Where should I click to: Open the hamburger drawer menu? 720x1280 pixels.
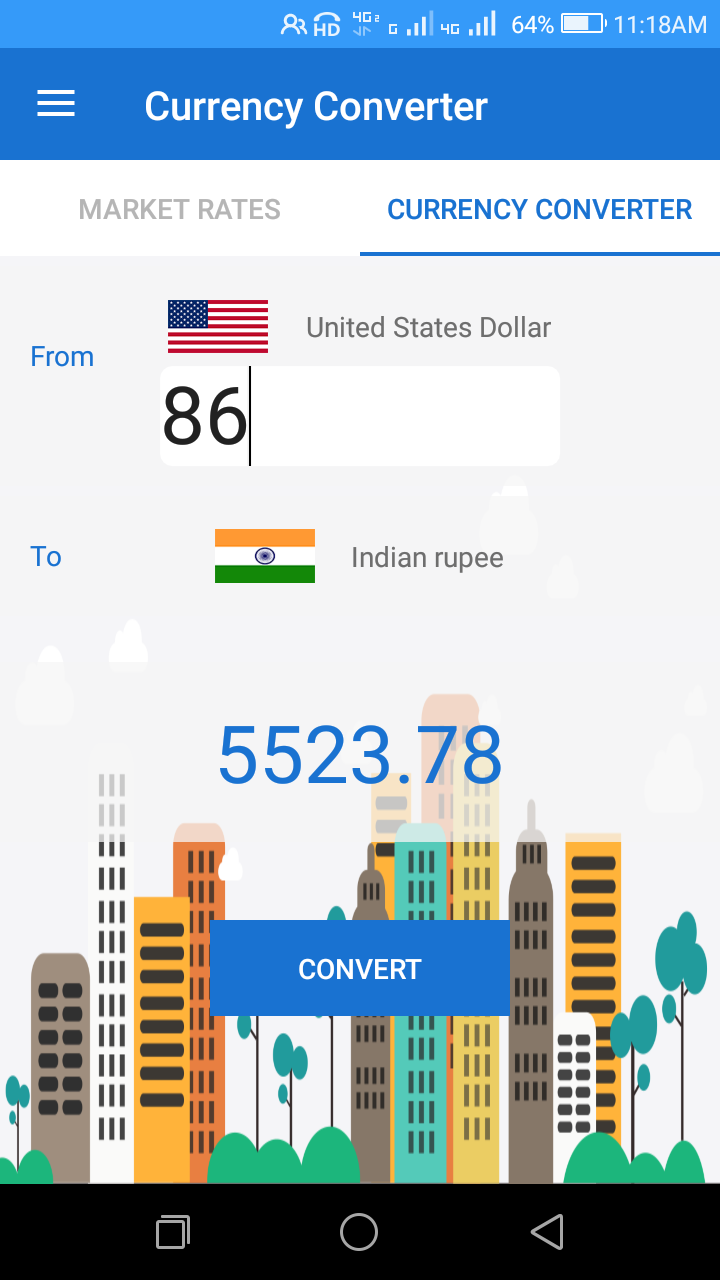coord(56,104)
